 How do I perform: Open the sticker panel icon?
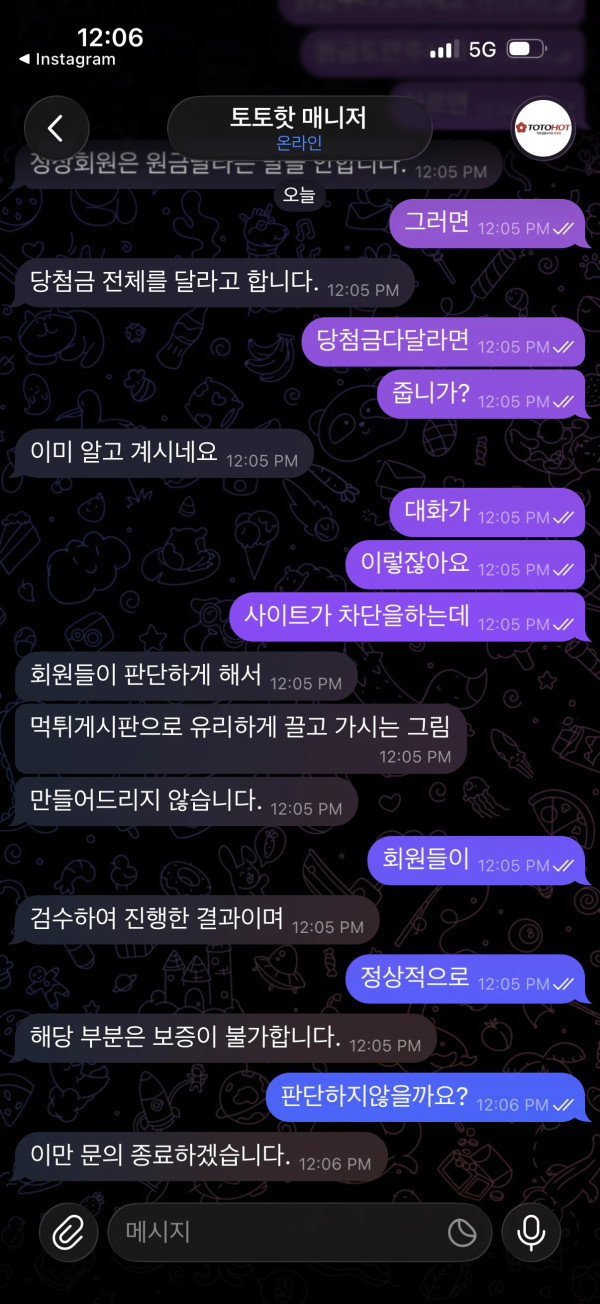(461, 1233)
